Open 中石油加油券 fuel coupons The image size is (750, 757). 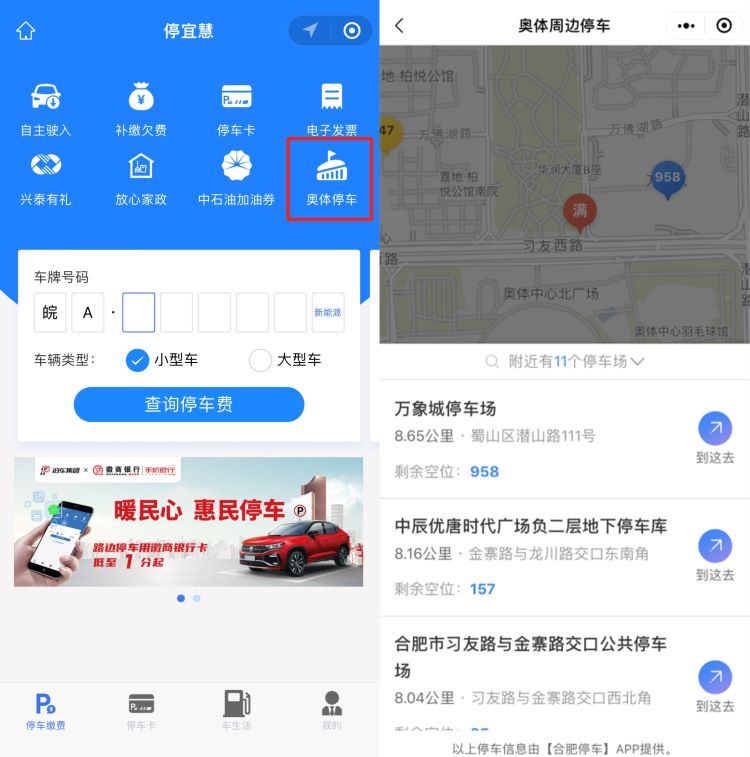[x=236, y=178]
